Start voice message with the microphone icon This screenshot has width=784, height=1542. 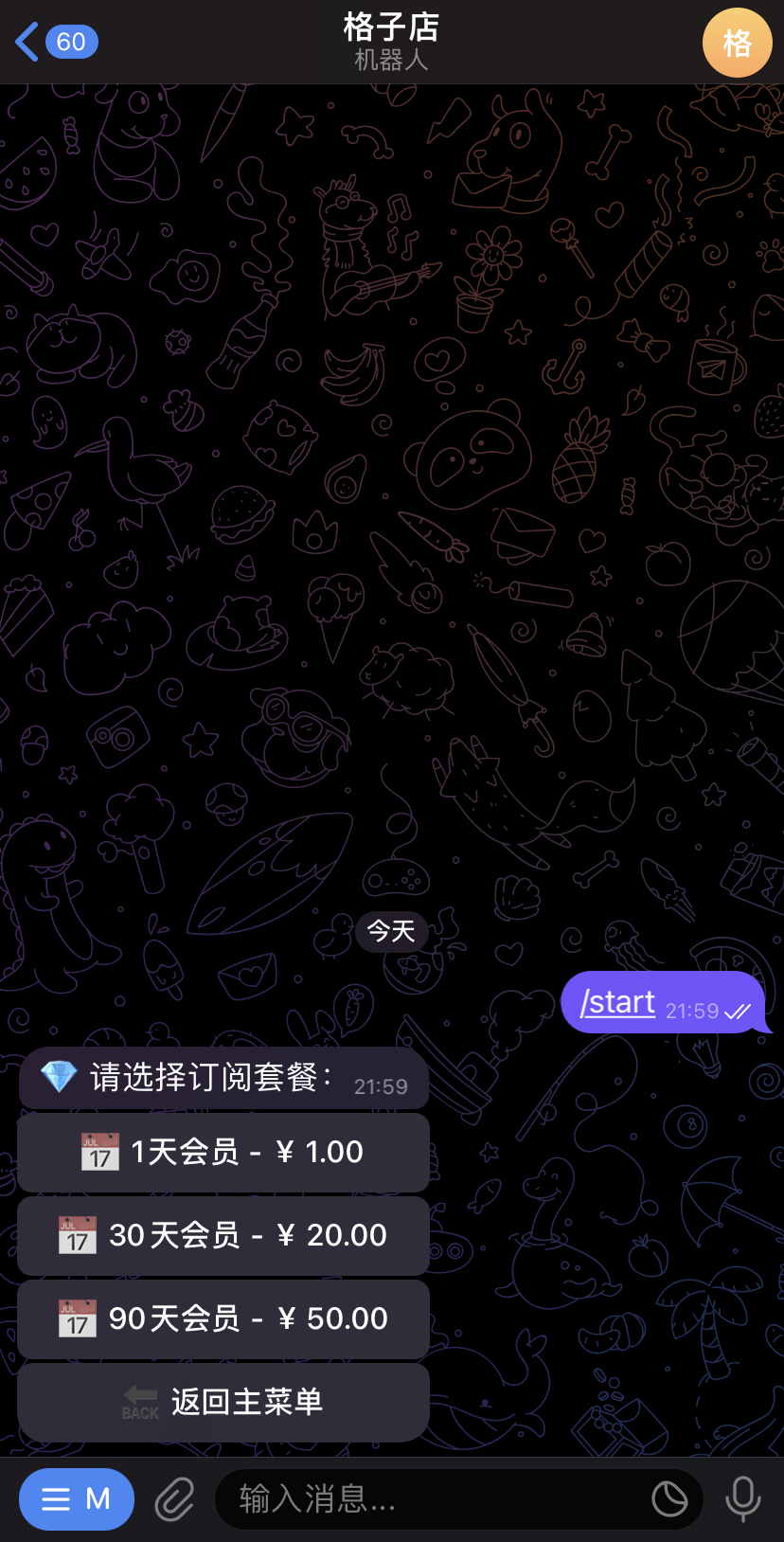coord(743,1499)
